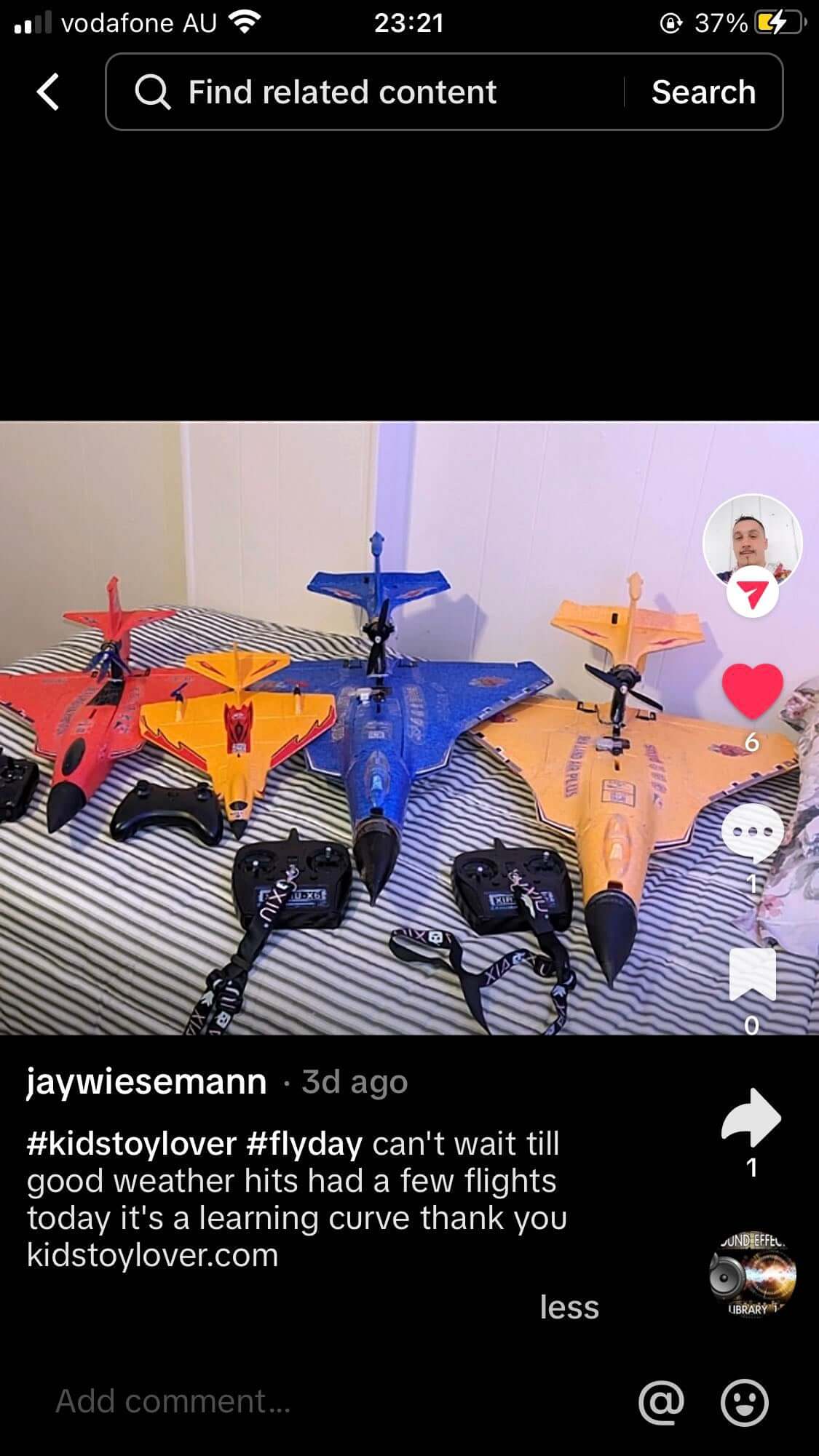
Task: Share this video with the arrow
Action: pyautogui.click(x=752, y=1118)
